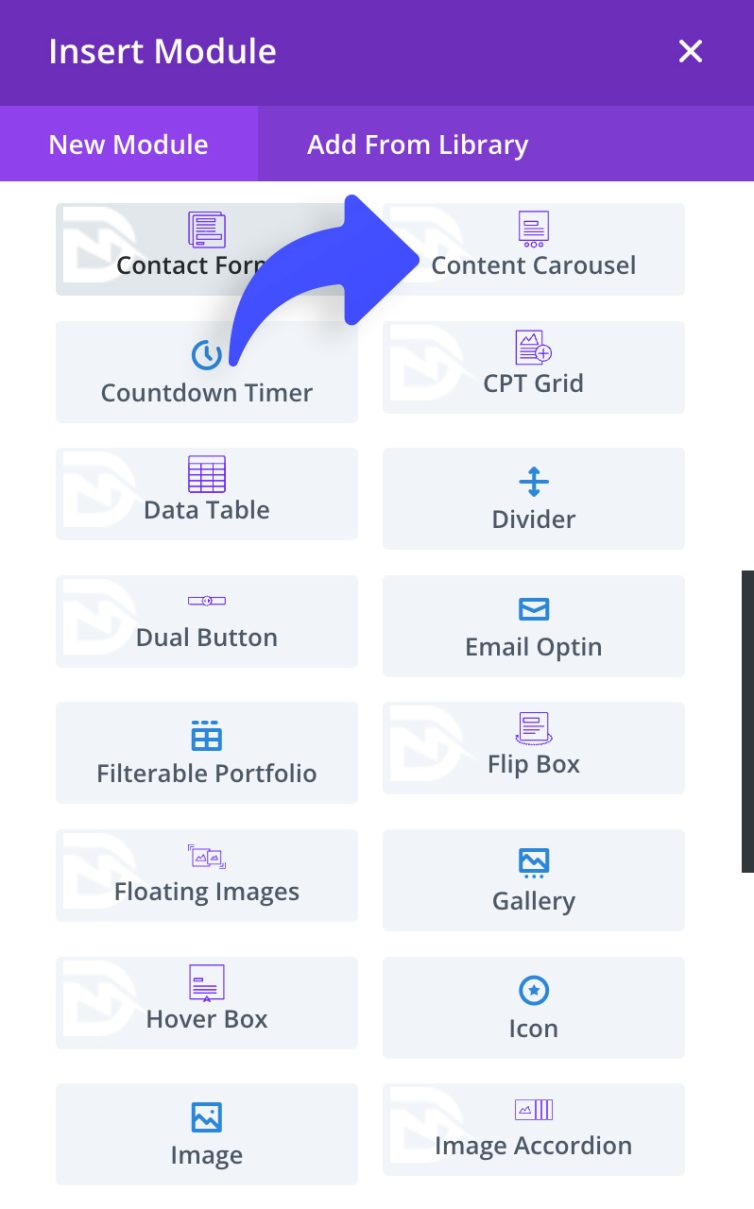Screen dimensions: 754x1209
Task: Select the Divider module
Action: pyautogui.click(x=533, y=499)
